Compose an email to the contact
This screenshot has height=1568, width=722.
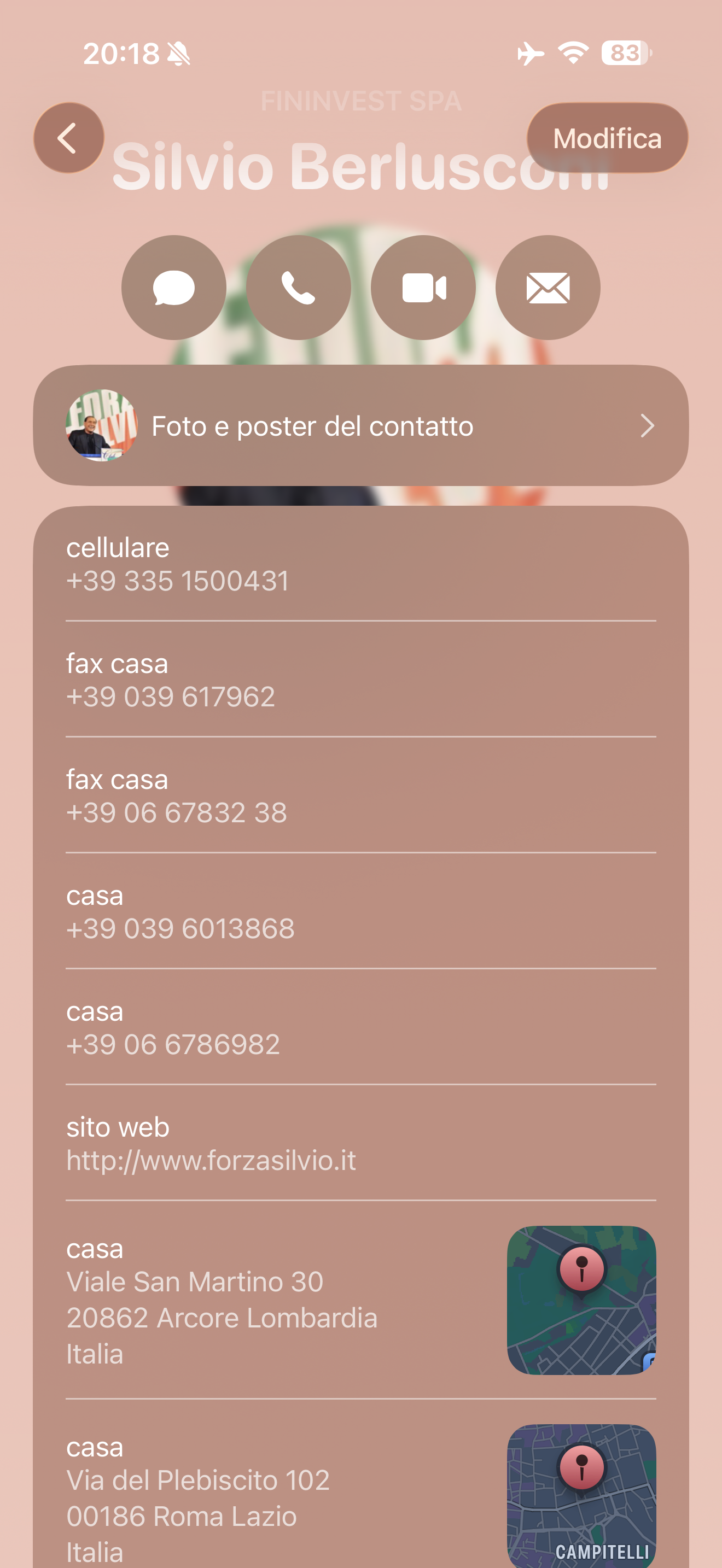pyautogui.click(x=548, y=288)
